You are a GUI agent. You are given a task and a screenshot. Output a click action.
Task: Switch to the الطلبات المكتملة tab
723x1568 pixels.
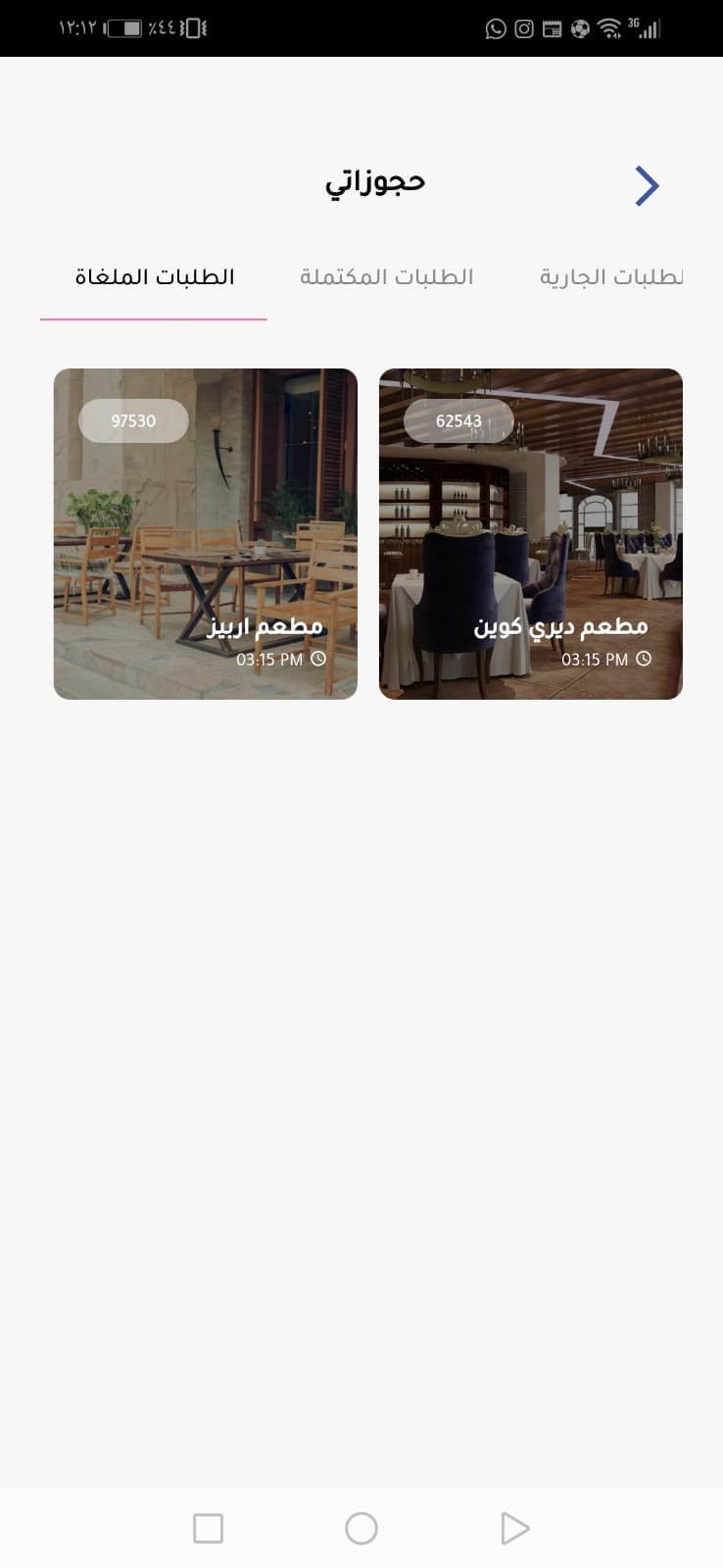click(x=387, y=276)
